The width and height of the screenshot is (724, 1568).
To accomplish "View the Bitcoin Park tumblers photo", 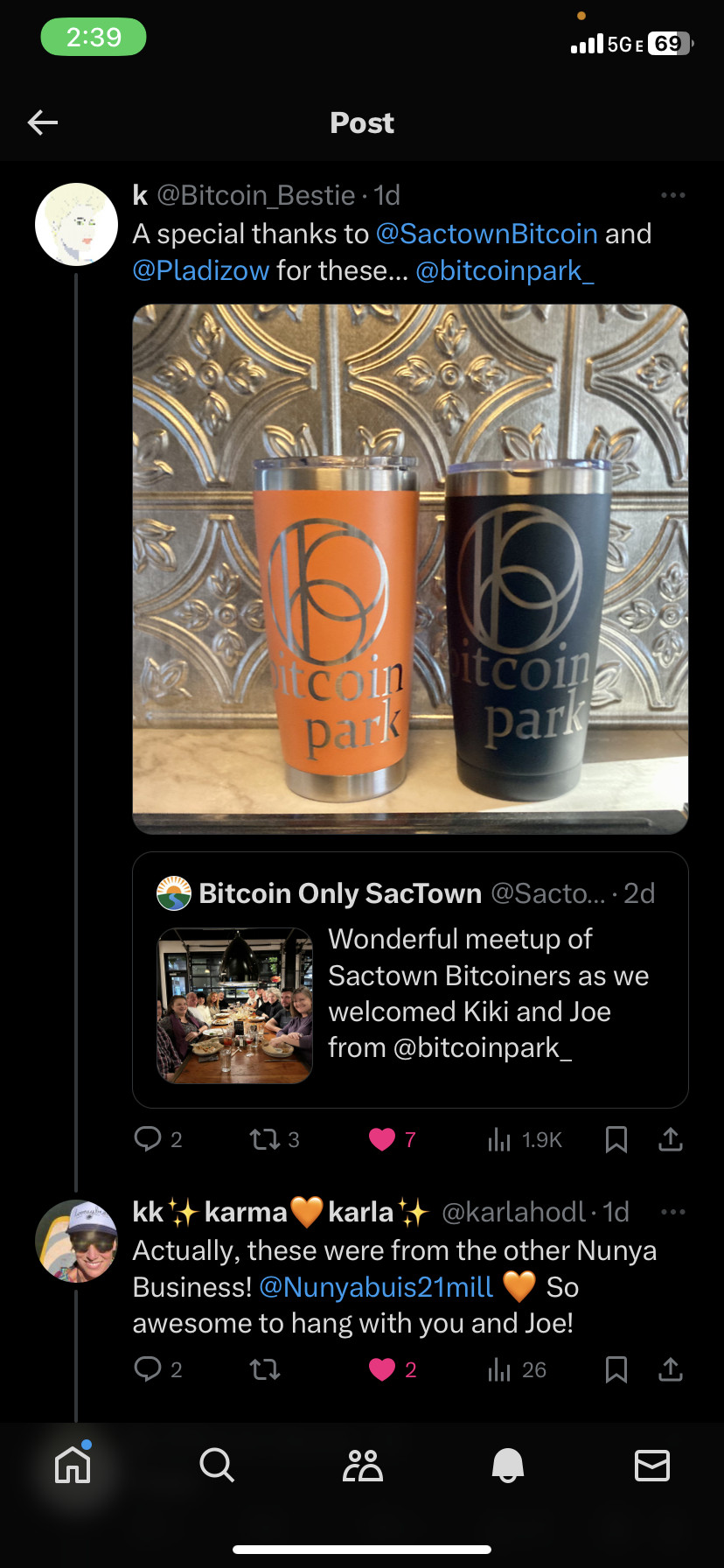I will (410, 569).
